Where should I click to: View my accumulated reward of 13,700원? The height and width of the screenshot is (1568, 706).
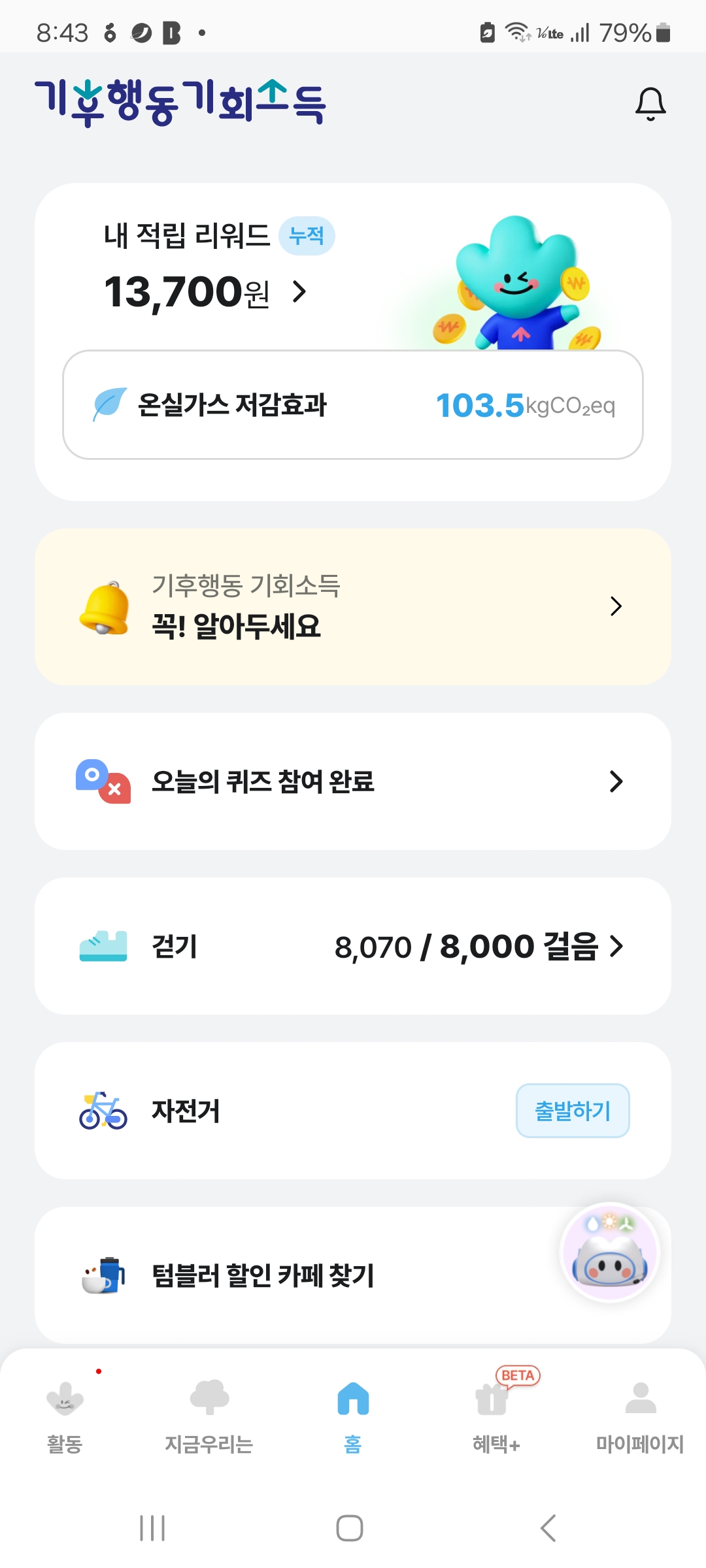(x=204, y=291)
